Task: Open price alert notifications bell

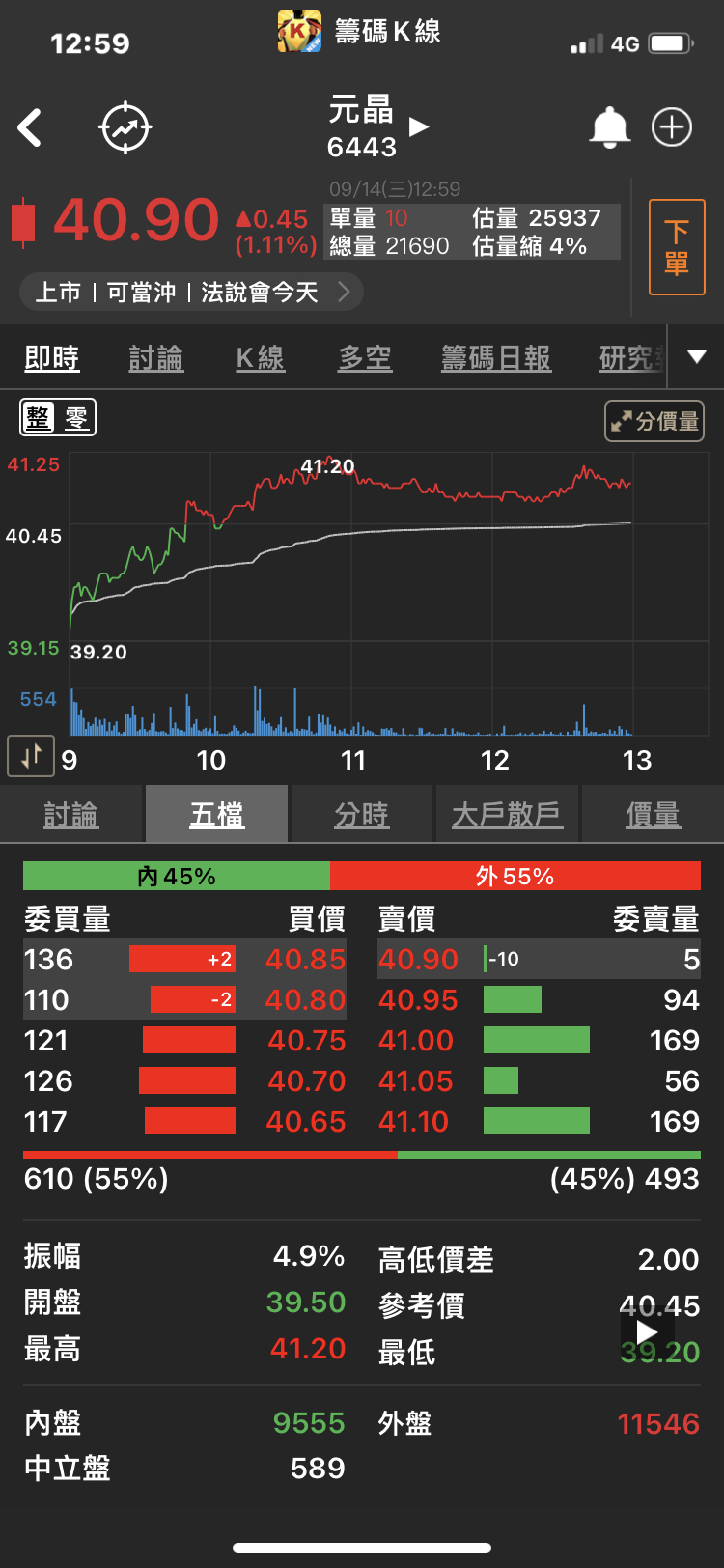Action: click(609, 127)
